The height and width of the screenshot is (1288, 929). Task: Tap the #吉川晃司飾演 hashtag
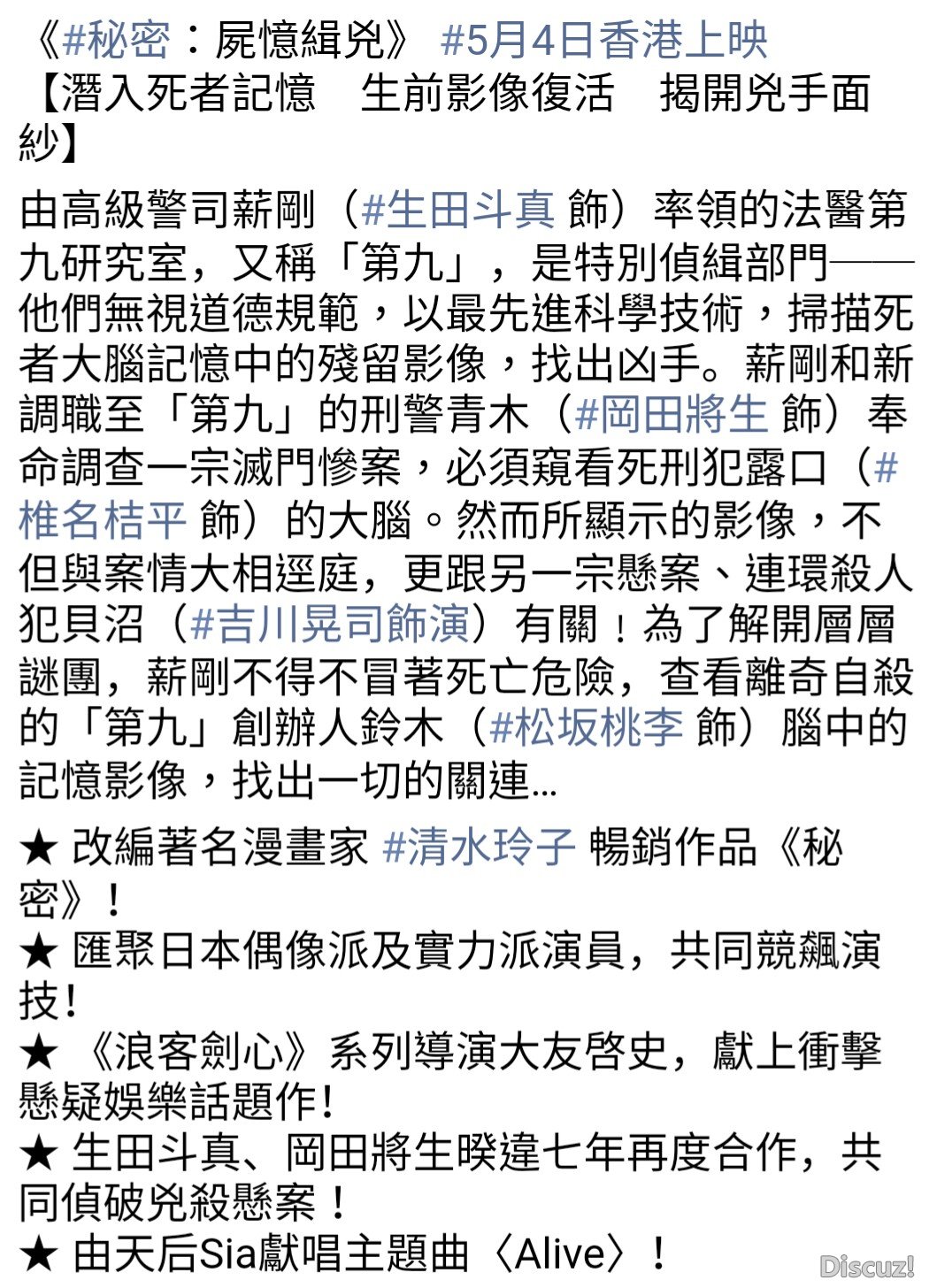point(330,624)
